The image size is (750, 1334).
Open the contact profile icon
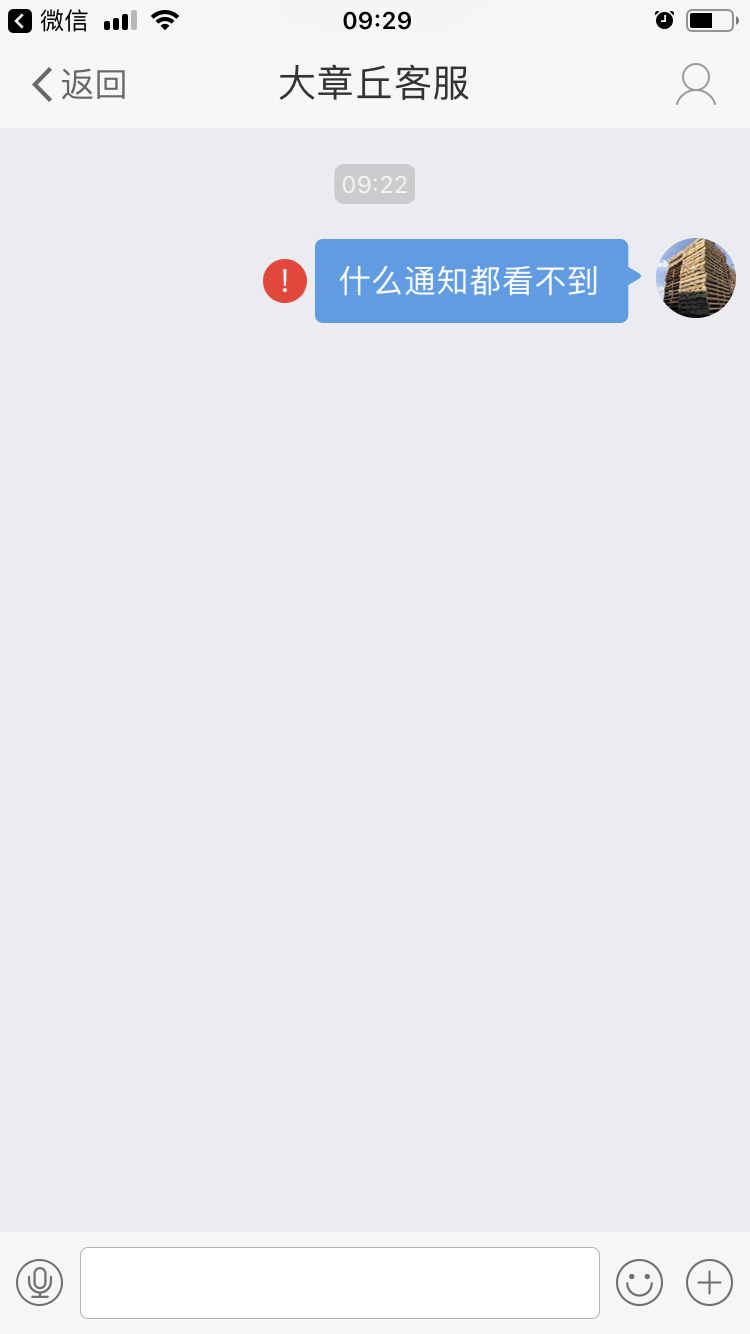pos(695,85)
